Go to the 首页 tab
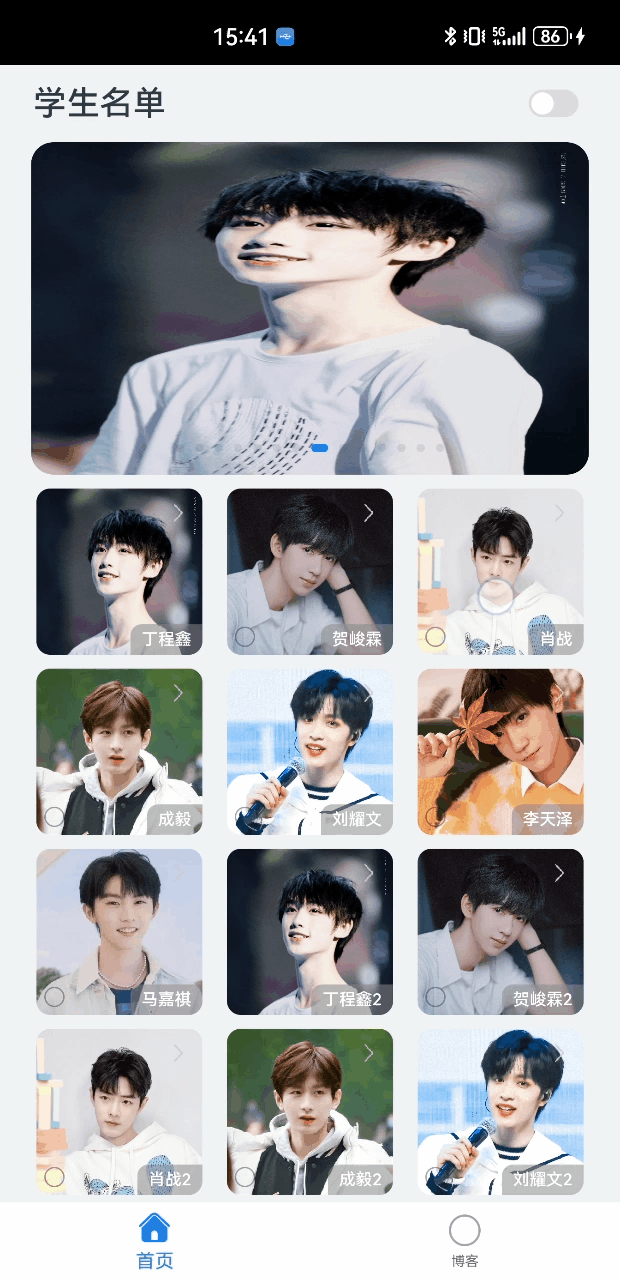 pos(154,1241)
